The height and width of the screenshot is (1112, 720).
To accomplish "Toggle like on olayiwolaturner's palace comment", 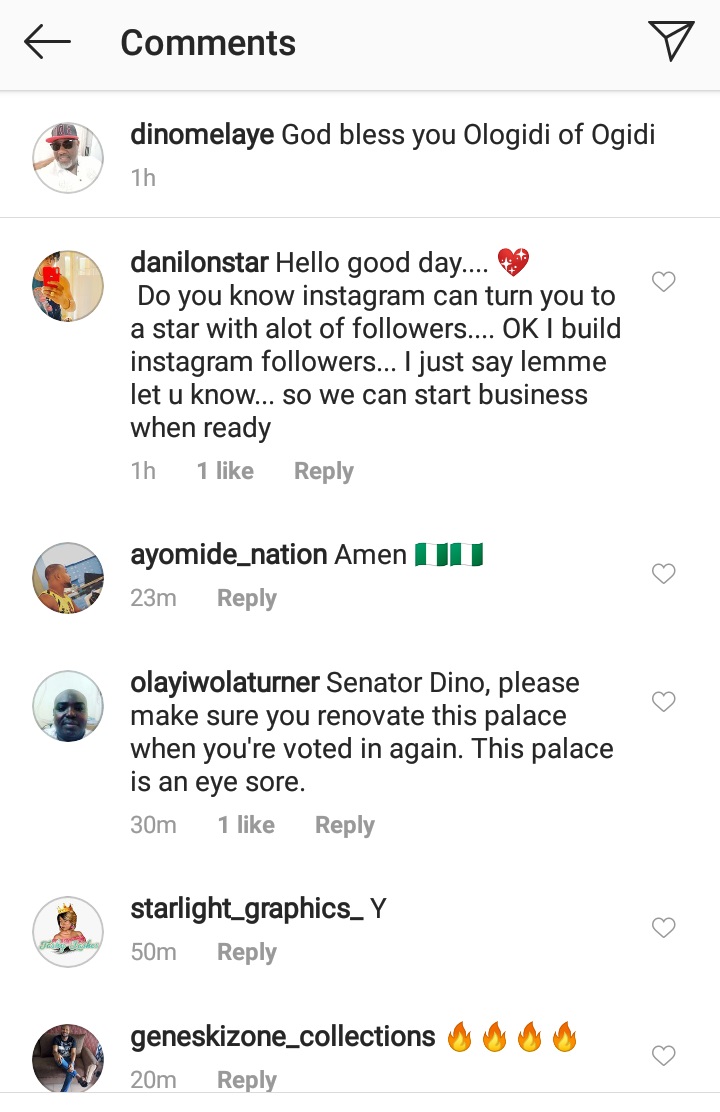I will coord(663,702).
